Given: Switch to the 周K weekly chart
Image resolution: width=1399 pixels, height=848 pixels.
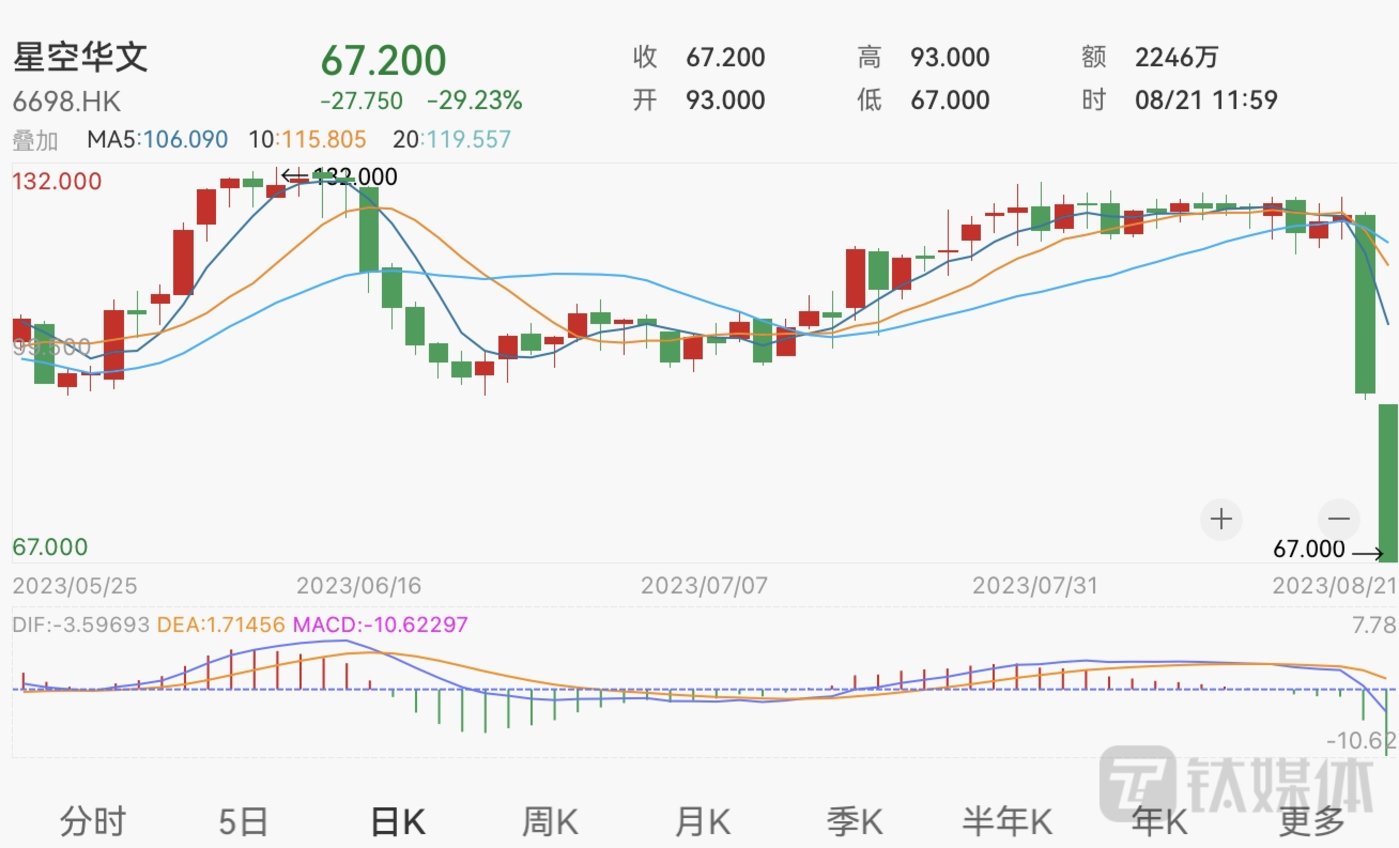Looking at the screenshot, I should tap(550, 822).
